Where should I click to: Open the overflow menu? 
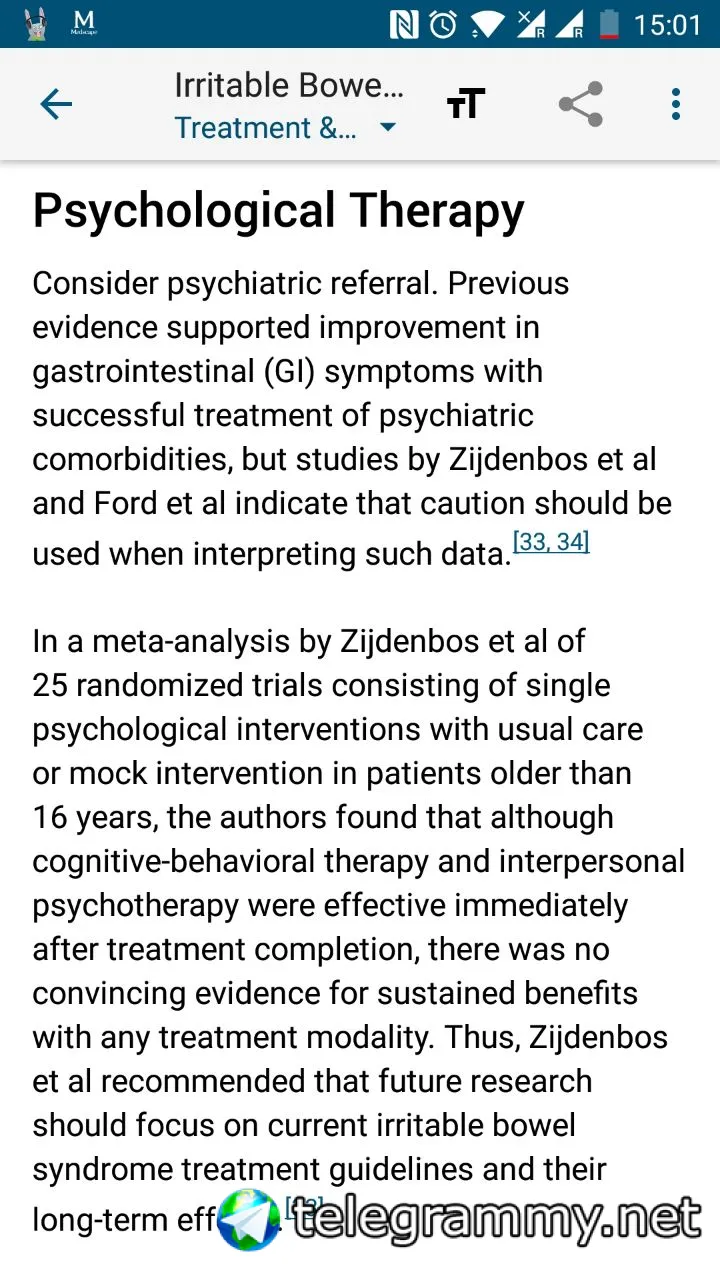pos(676,104)
